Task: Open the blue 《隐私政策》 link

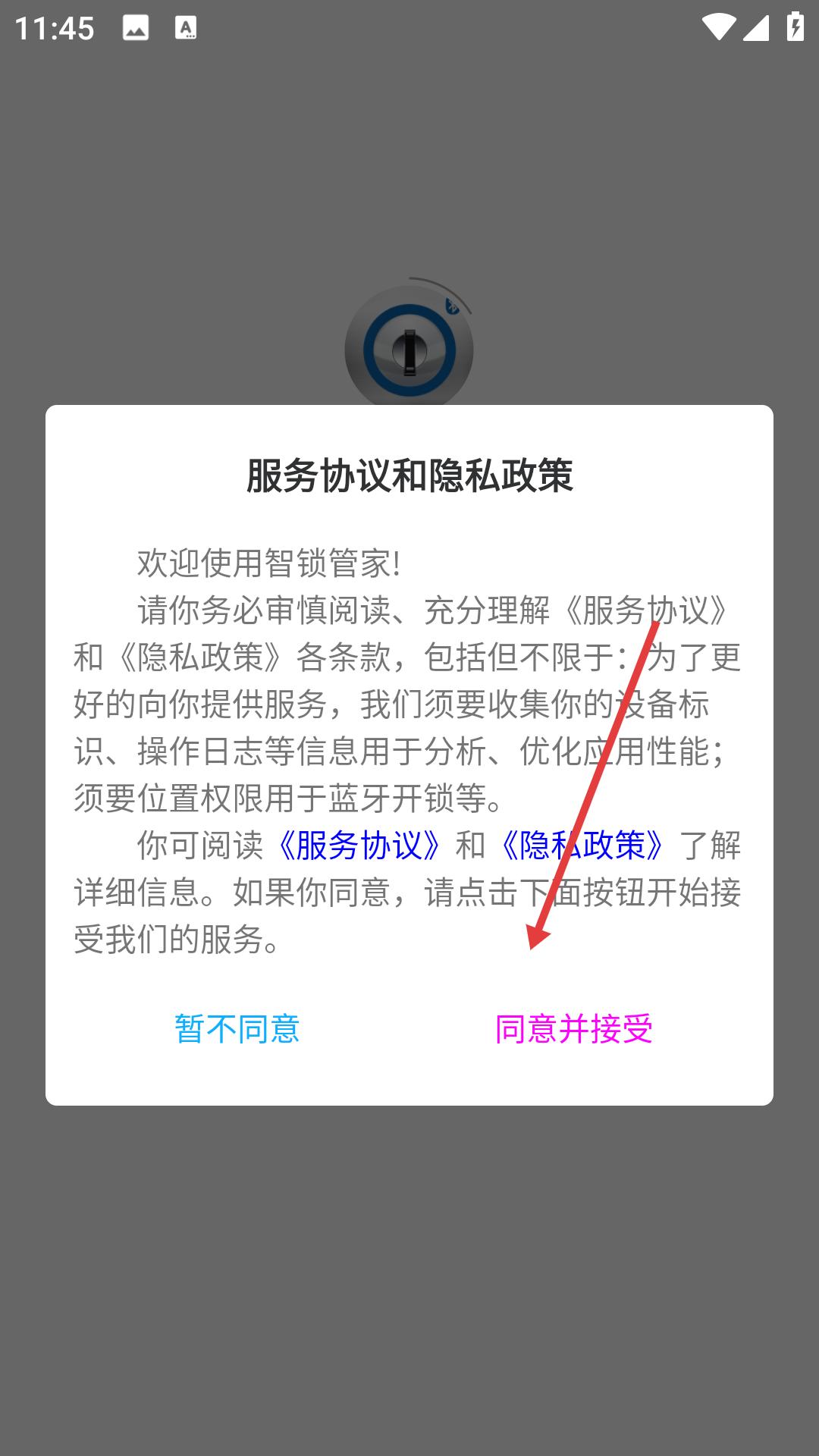Action: coord(582,845)
